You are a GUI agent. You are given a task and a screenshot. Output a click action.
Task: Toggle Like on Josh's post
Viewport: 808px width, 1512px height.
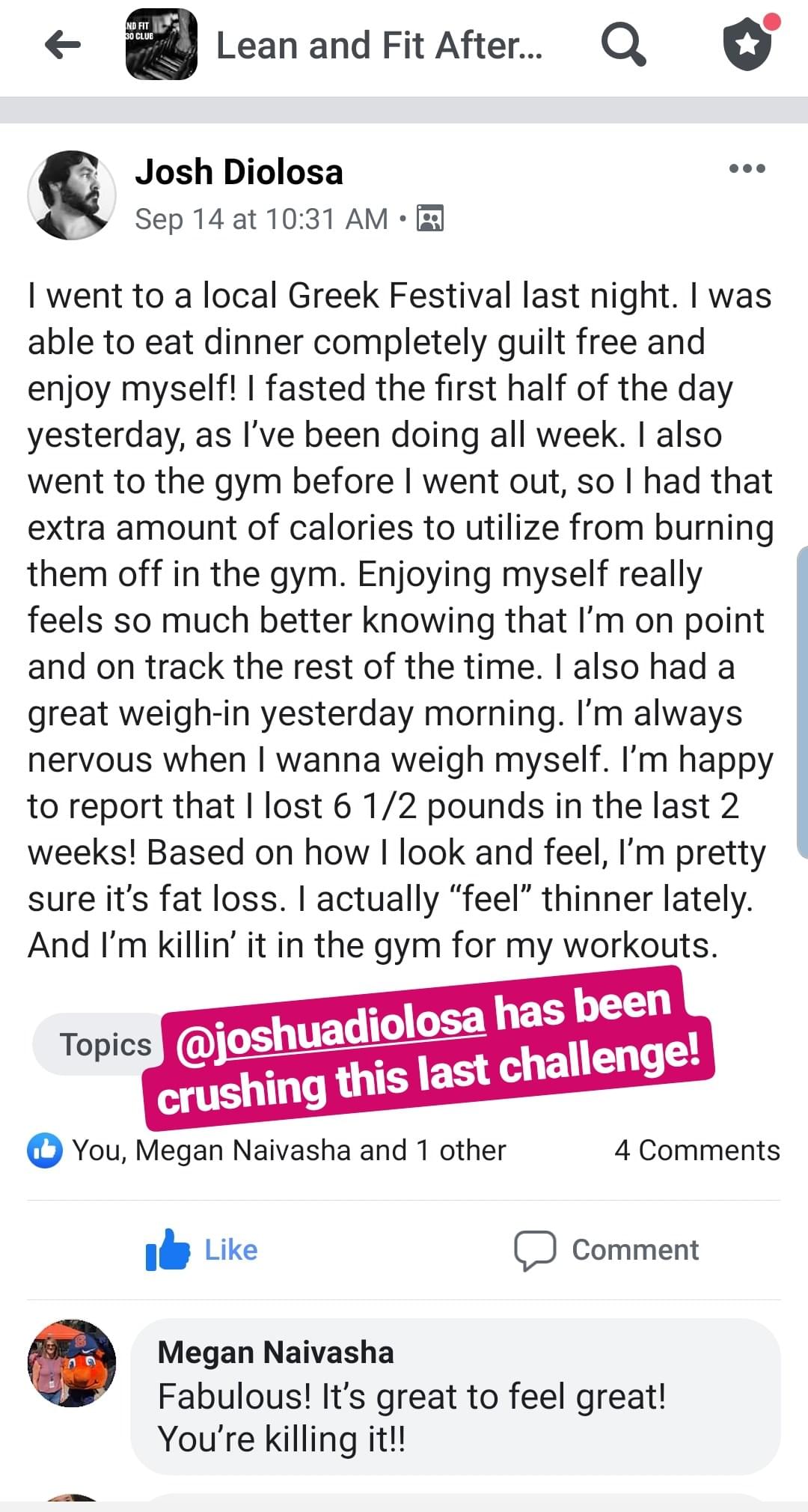(202, 1250)
